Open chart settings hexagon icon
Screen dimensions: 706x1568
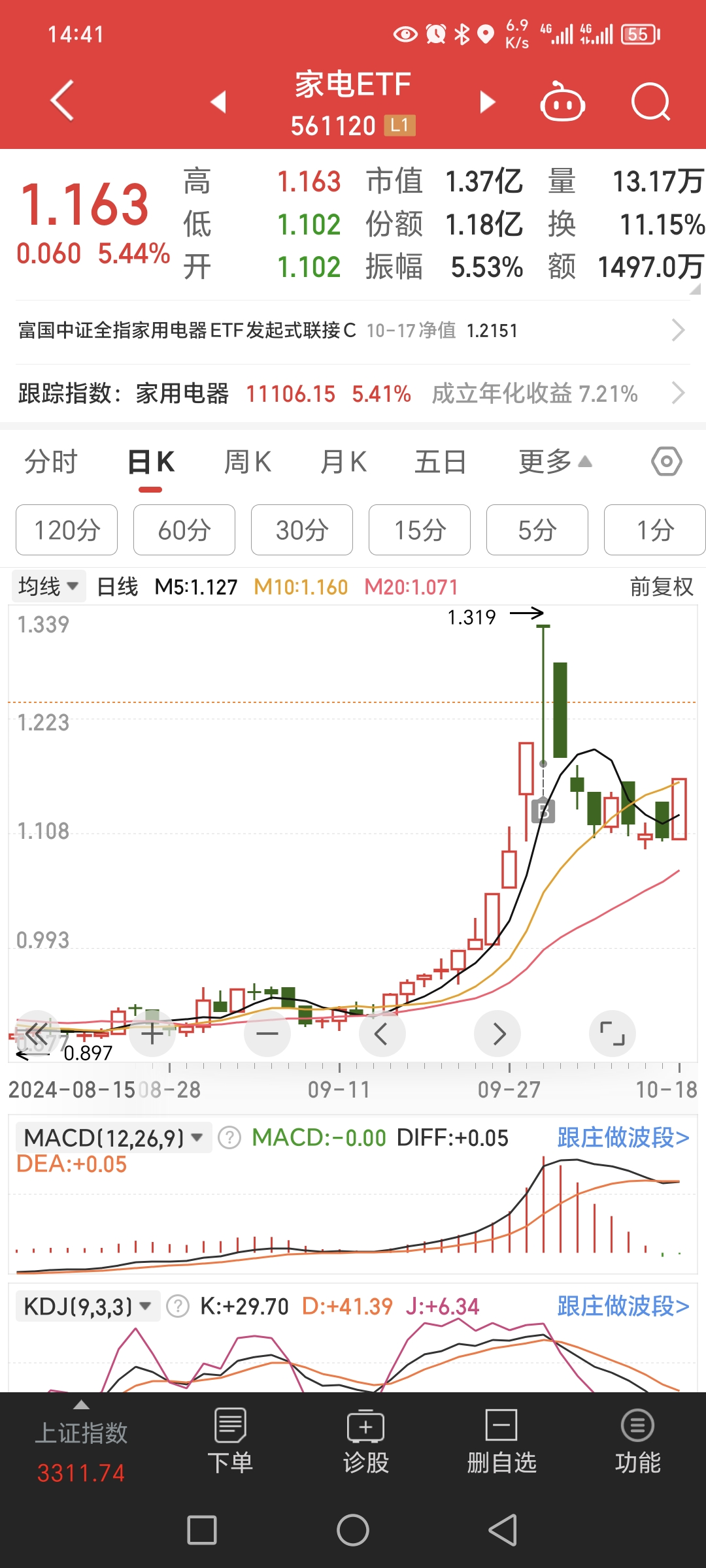pos(666,462)
